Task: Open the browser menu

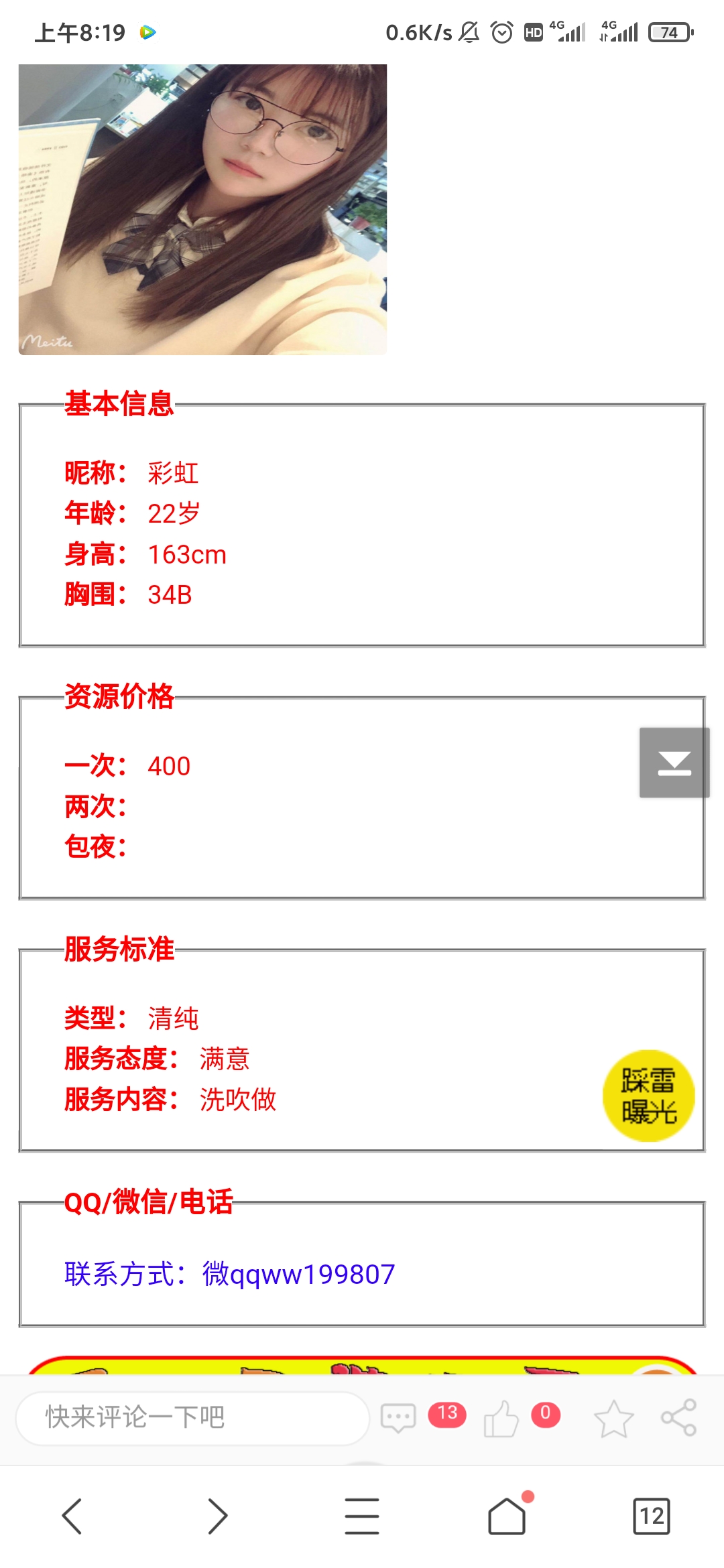Action: 362,1516
